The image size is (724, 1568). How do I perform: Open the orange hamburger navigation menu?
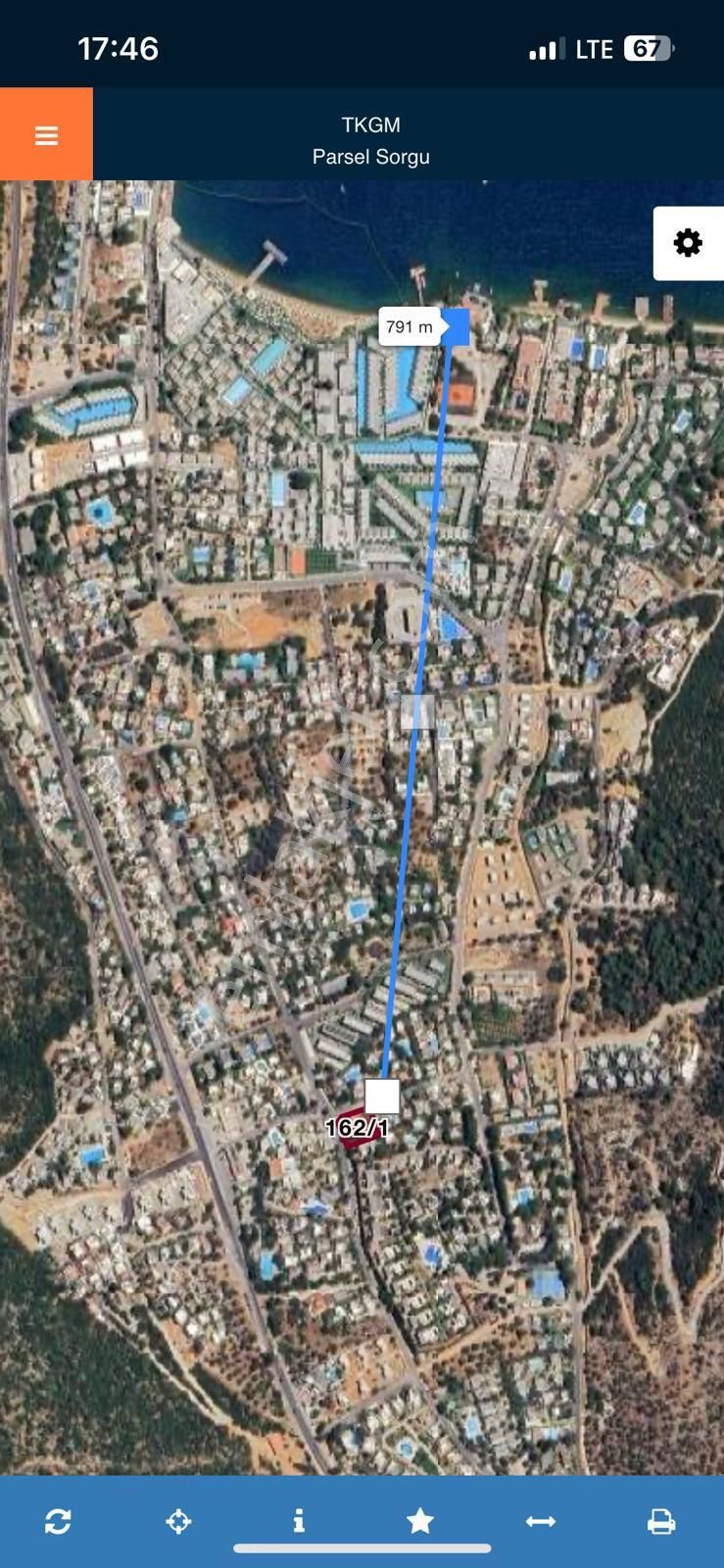tap(46, 134)
